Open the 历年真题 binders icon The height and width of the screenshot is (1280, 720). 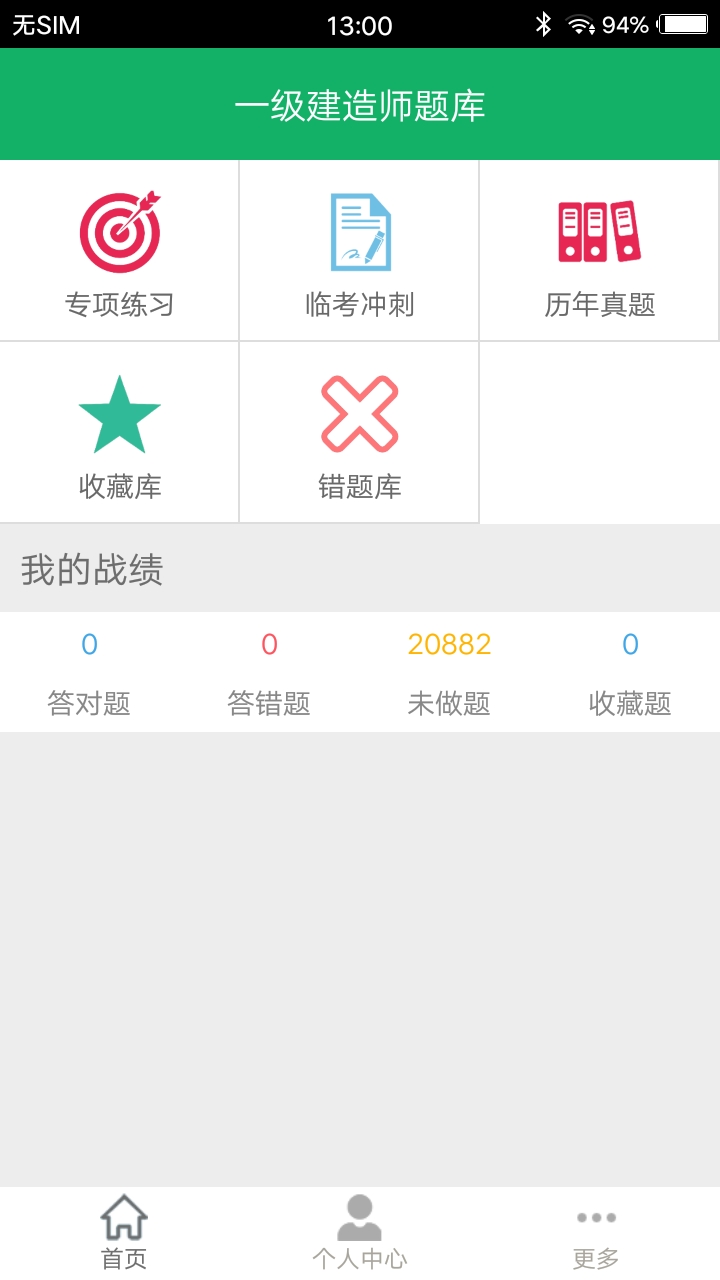[598, 232]
